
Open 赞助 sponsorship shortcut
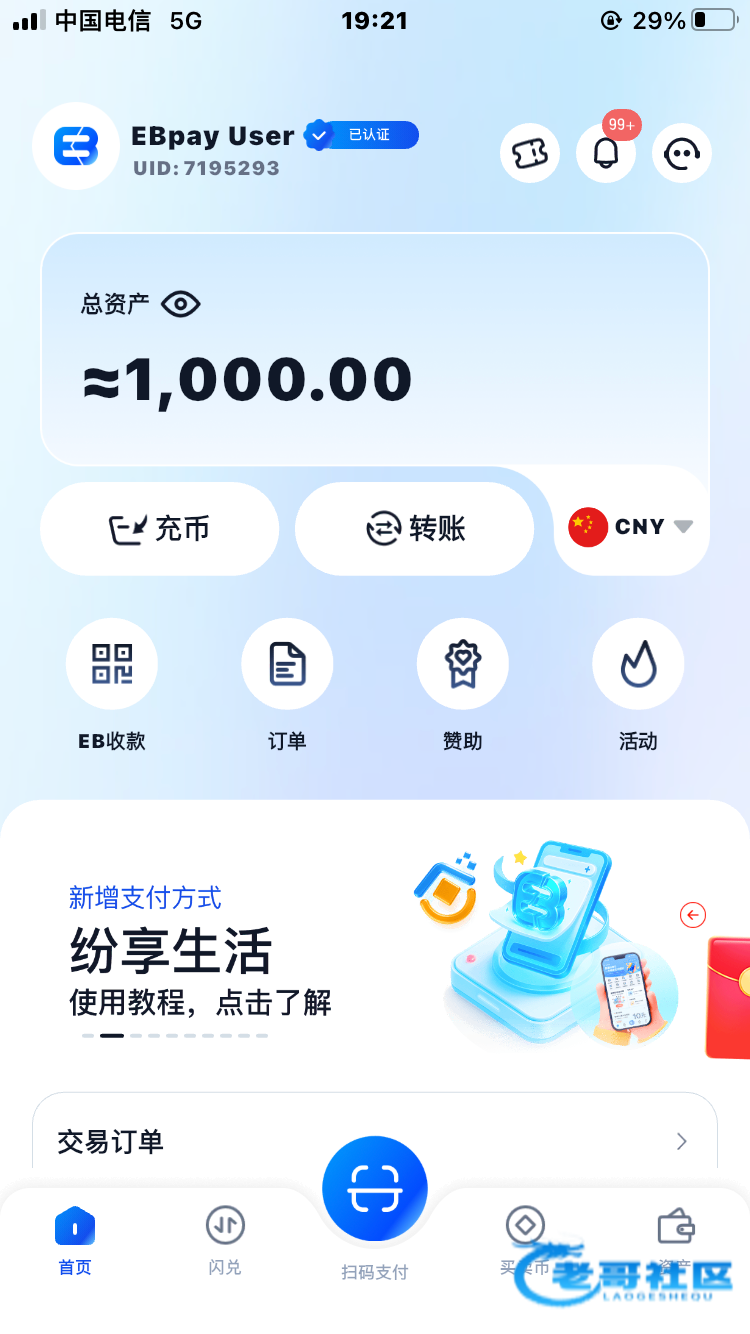463,664
